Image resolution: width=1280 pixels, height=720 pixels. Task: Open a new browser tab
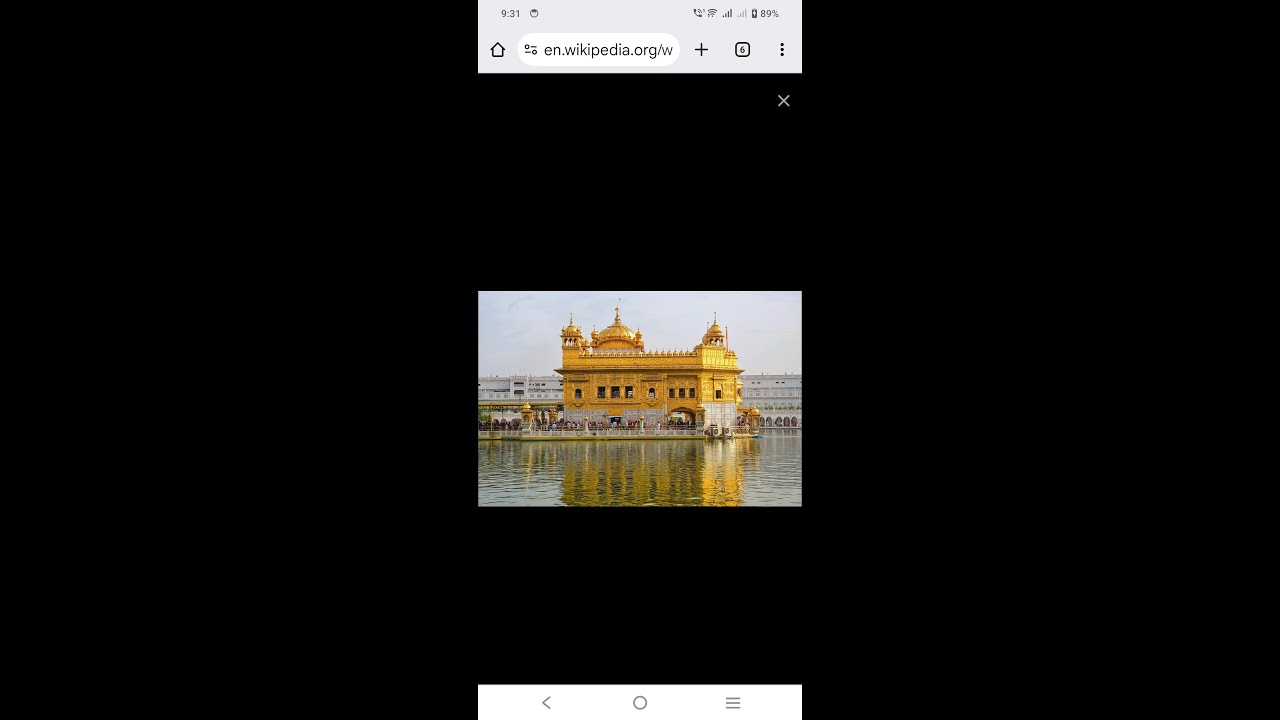(701, 50)
